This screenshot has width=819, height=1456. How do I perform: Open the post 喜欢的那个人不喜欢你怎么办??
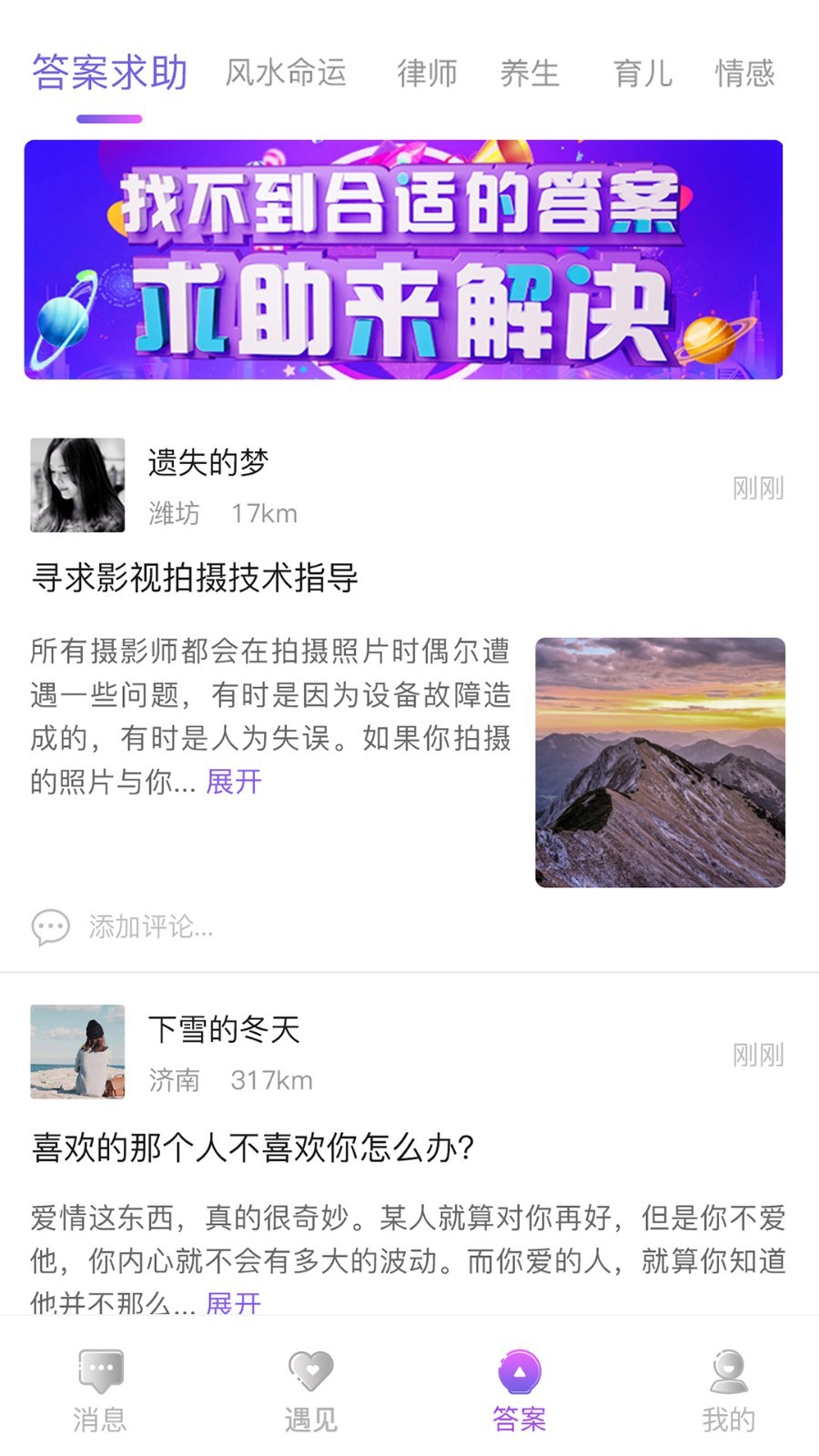coord(253,1148)
